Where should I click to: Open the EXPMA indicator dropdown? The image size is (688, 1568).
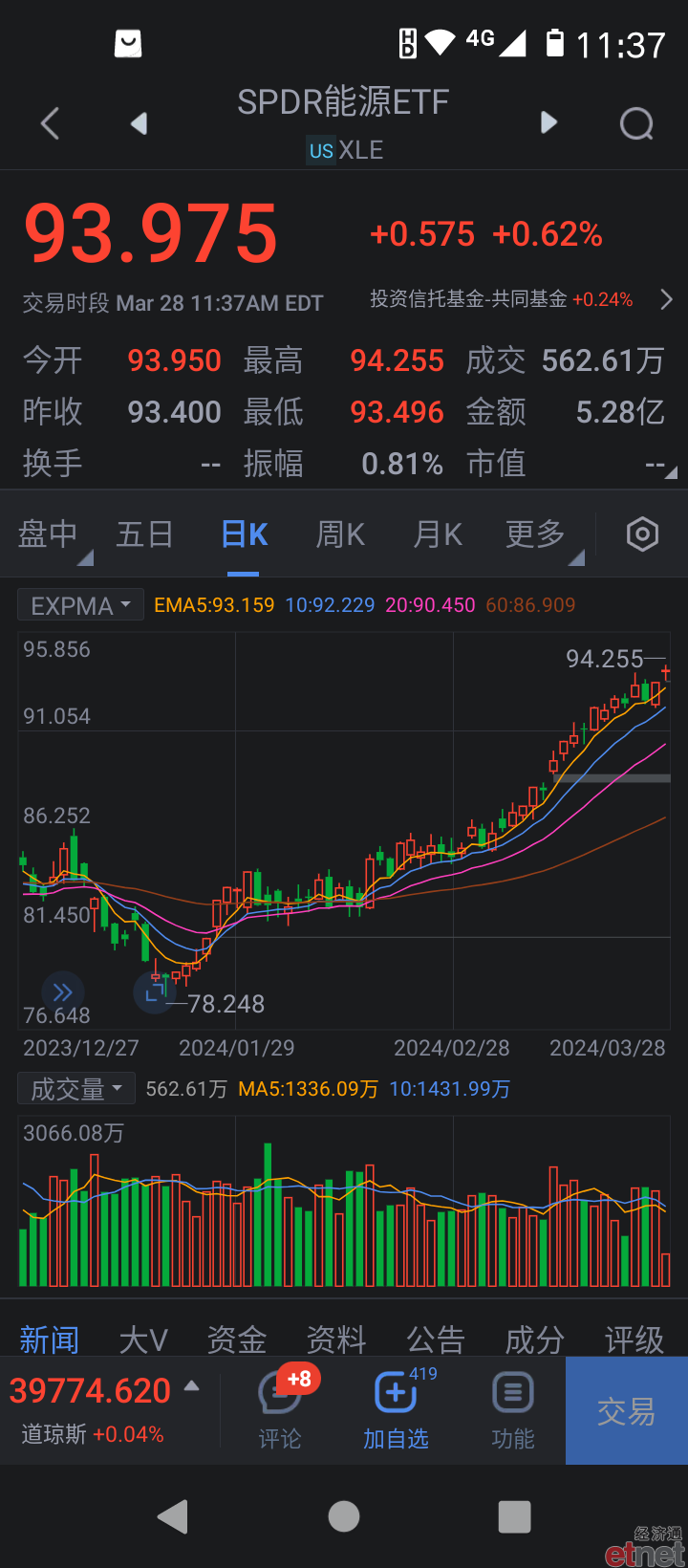(80, 605)
